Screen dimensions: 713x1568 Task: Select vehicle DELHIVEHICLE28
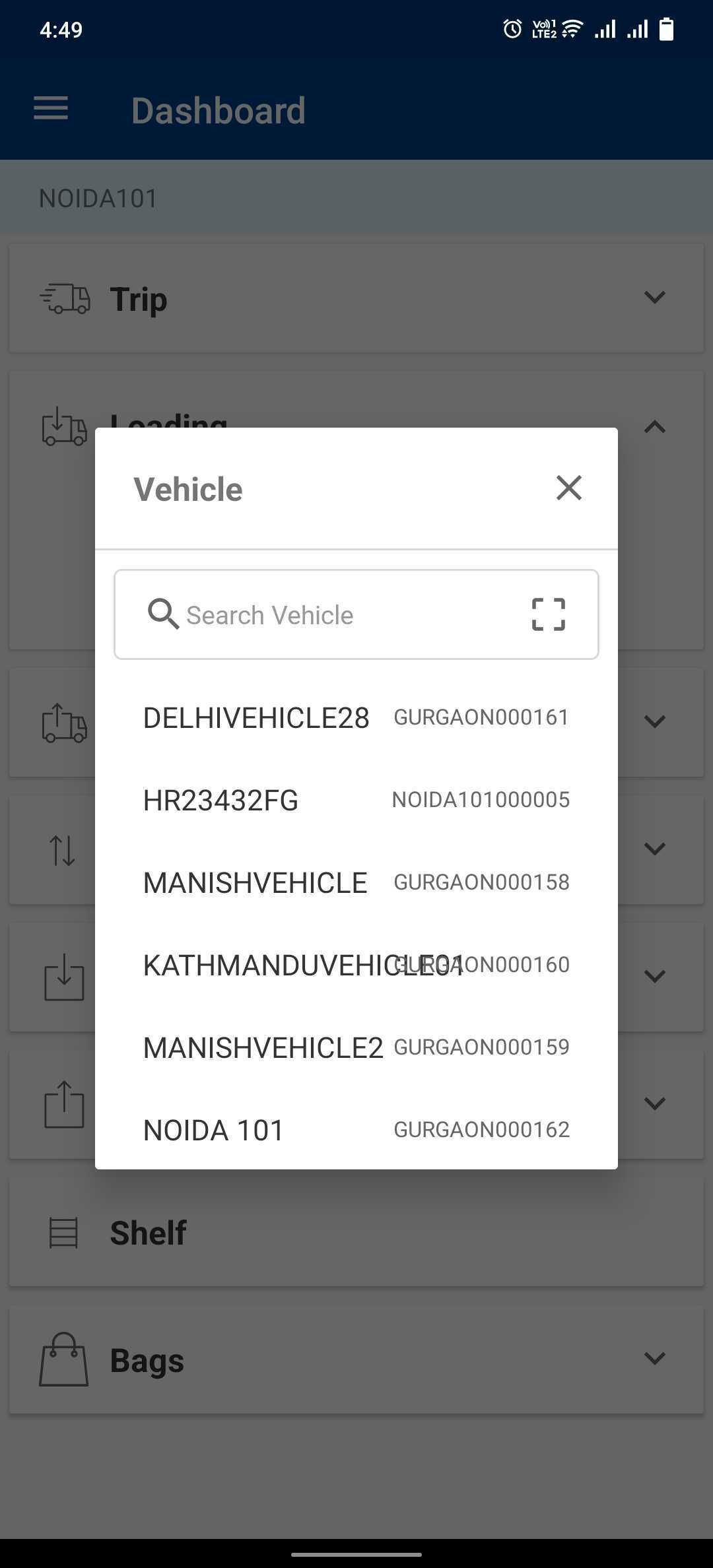point(256,718)
